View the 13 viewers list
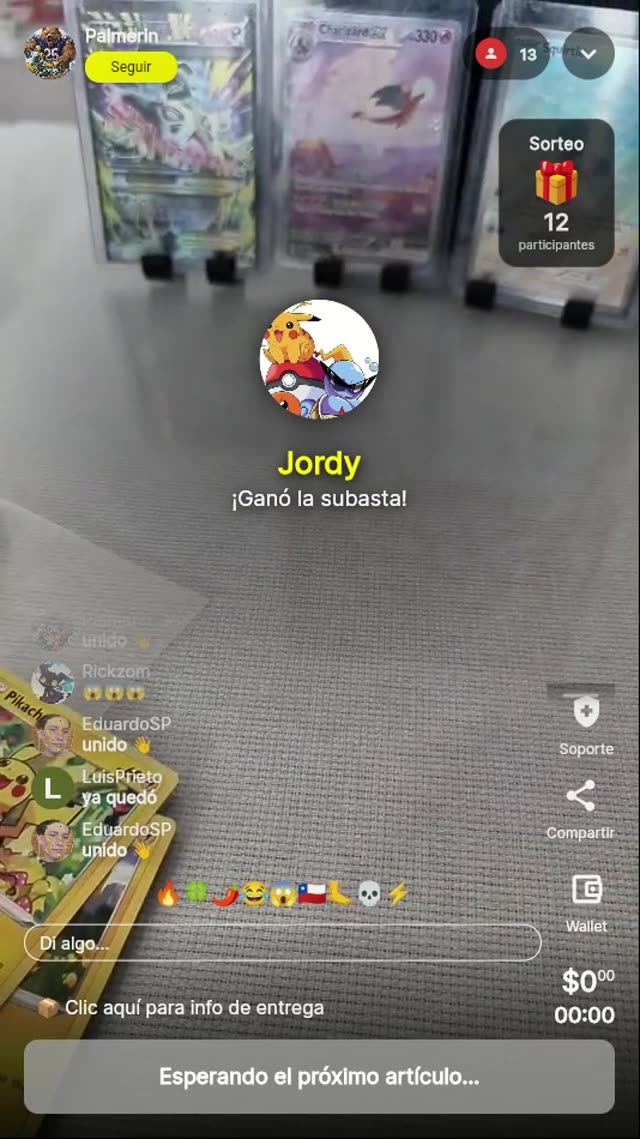Viewport: 640px width, 1139px height. pyautogui.click(x=510, y=54)
